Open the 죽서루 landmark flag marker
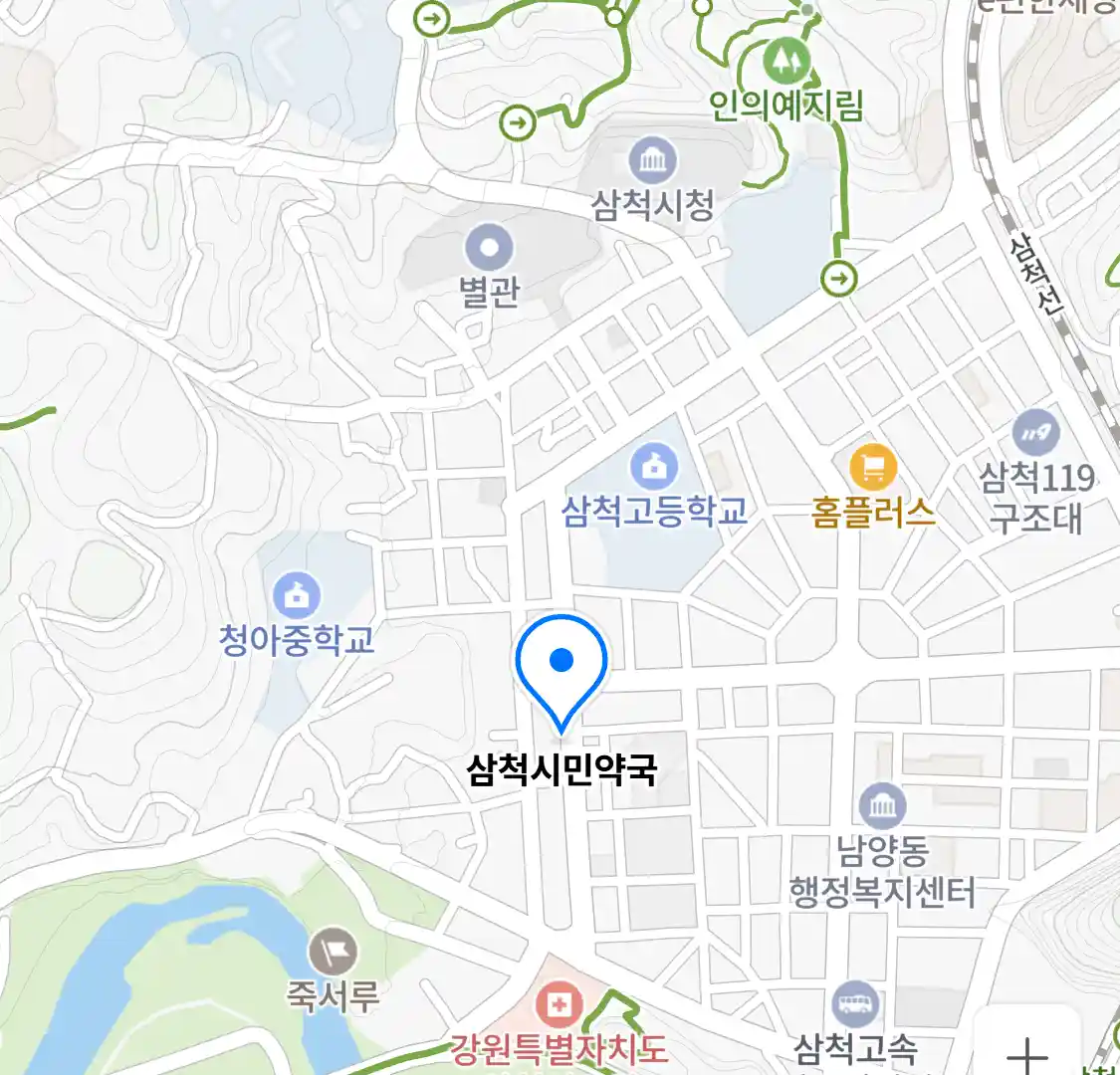Image resolution: width=1120 pixels, height=1075 pixels. (x=333, y=952)
